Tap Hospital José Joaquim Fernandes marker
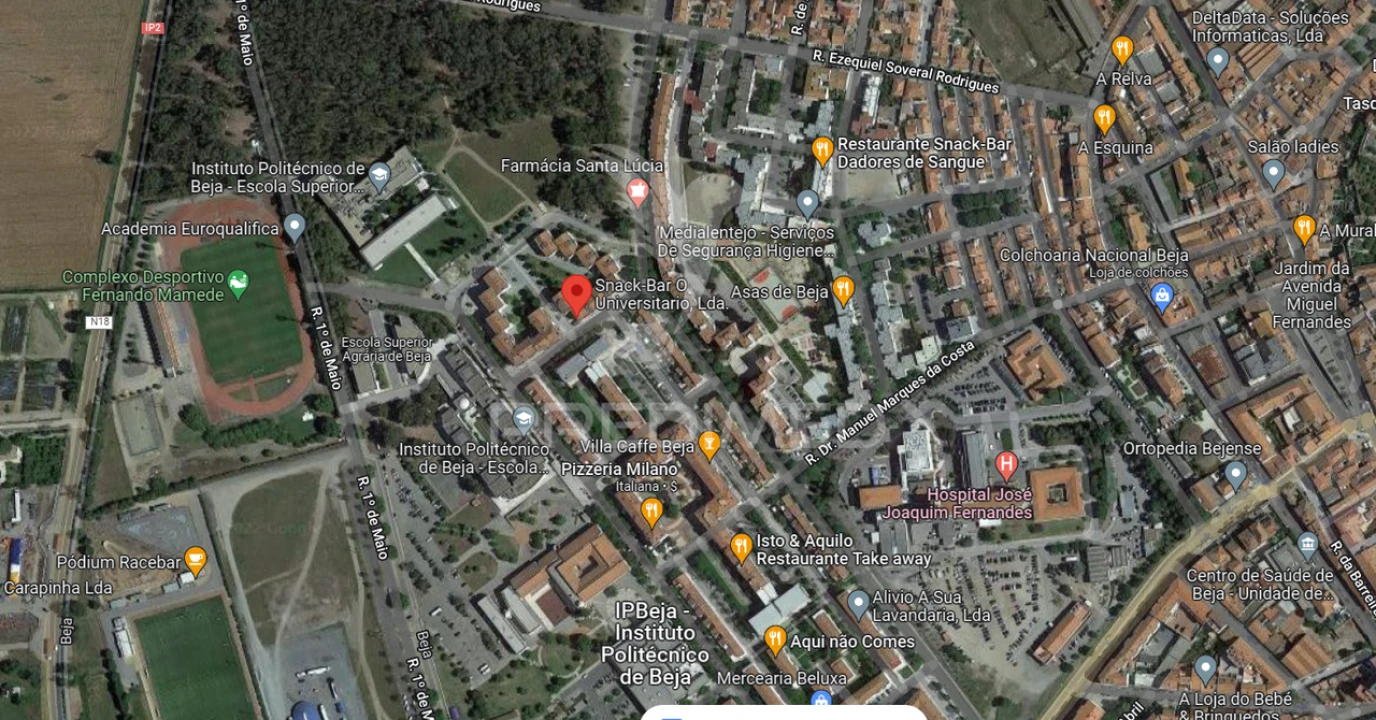The height and width of the screenshot is (720, 1376). point(1006,465)
